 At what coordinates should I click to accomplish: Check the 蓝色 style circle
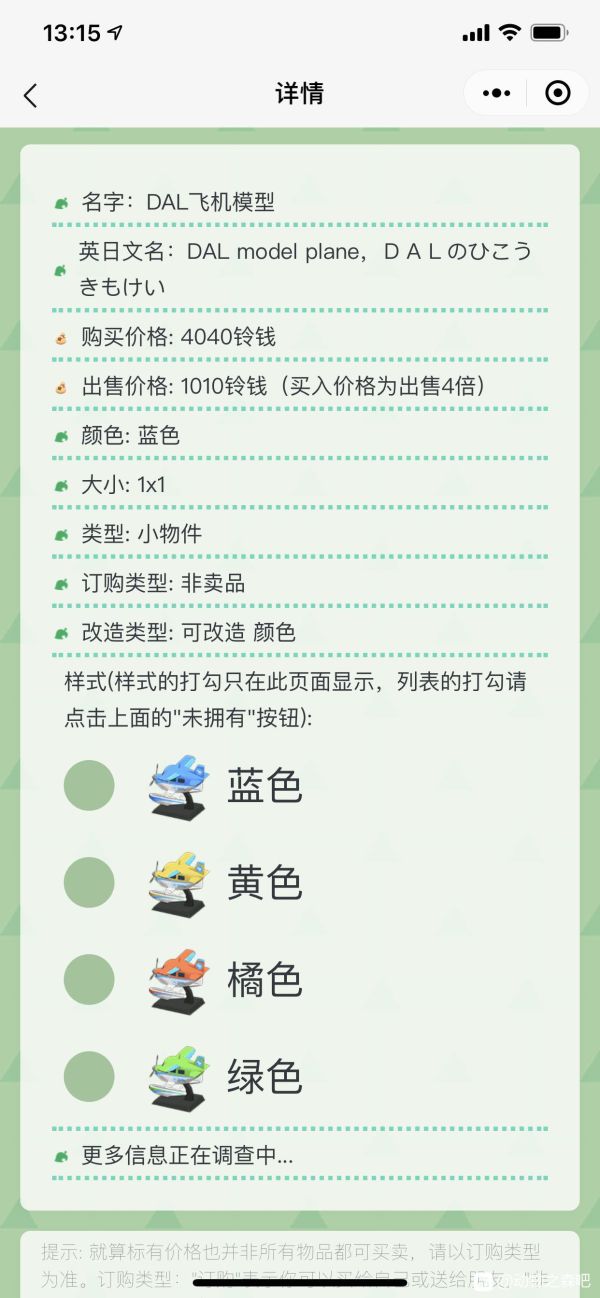tap(89, 785)
